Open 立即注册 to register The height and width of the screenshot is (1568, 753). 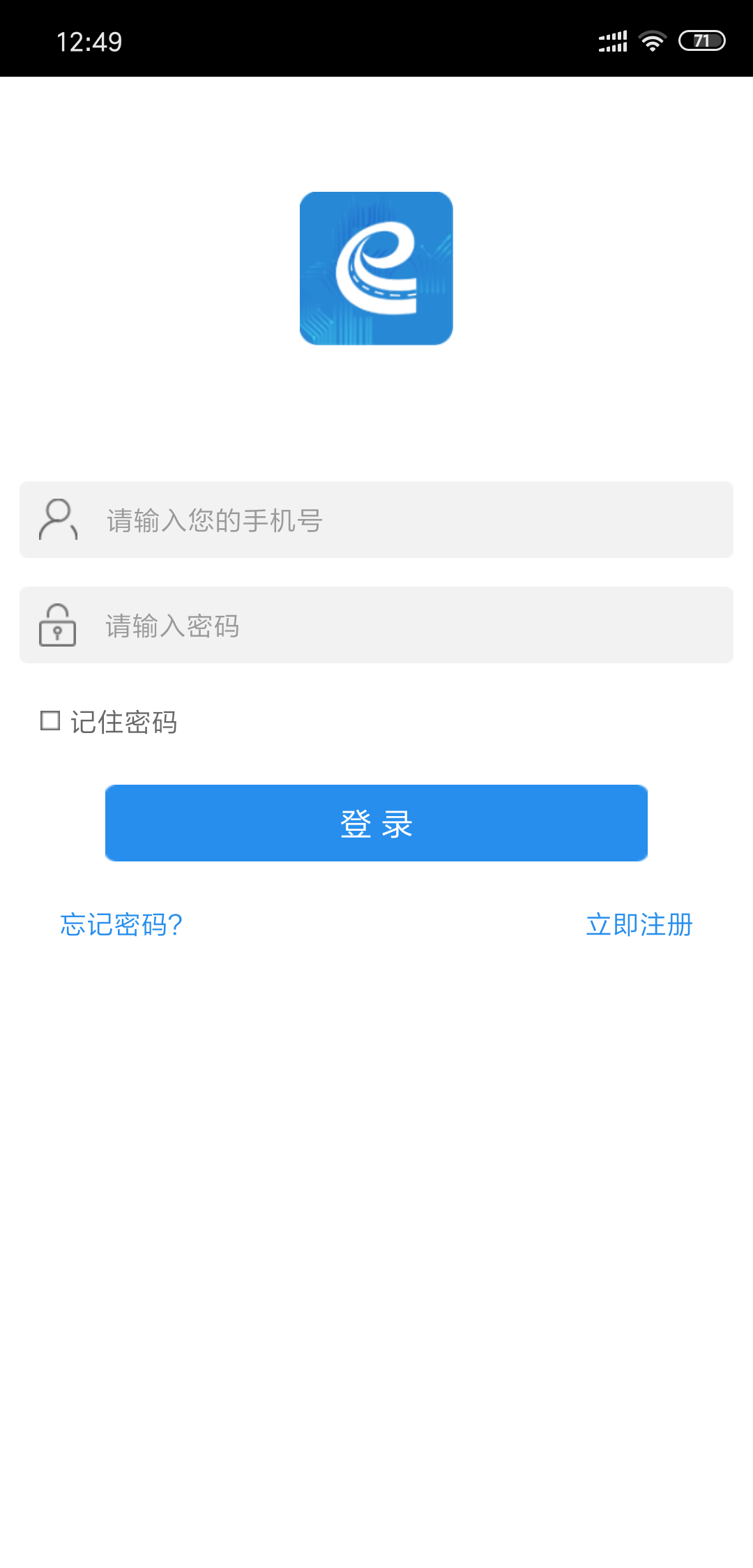click(x=639, y=925)
